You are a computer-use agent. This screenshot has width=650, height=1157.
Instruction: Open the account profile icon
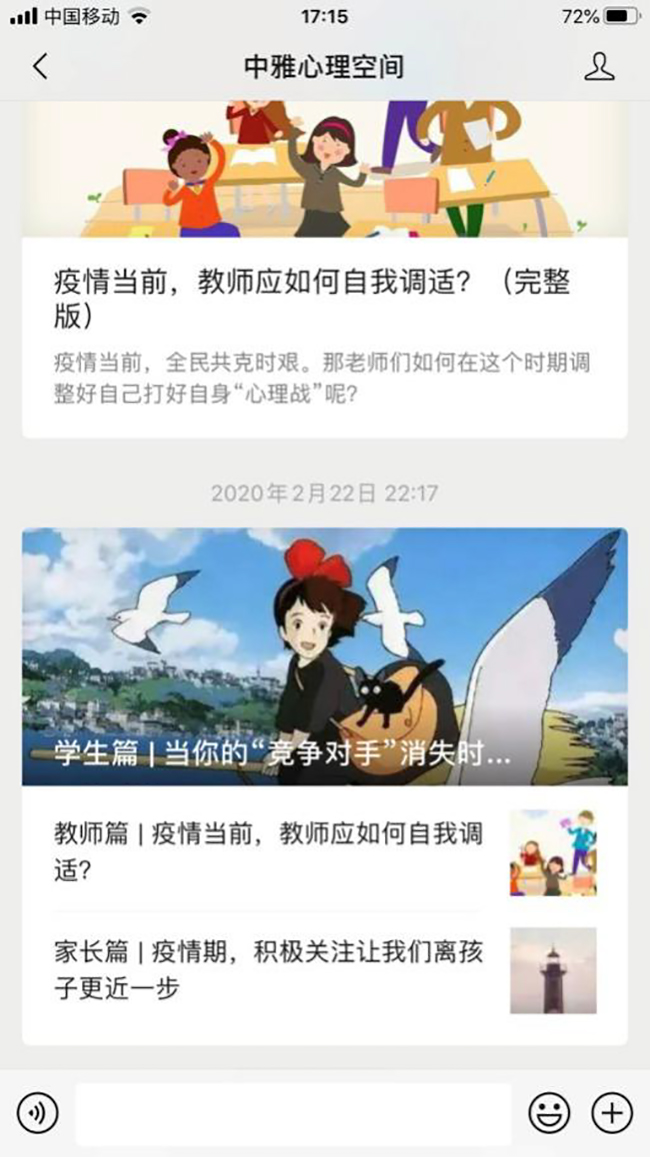click(x=598, y=67)
